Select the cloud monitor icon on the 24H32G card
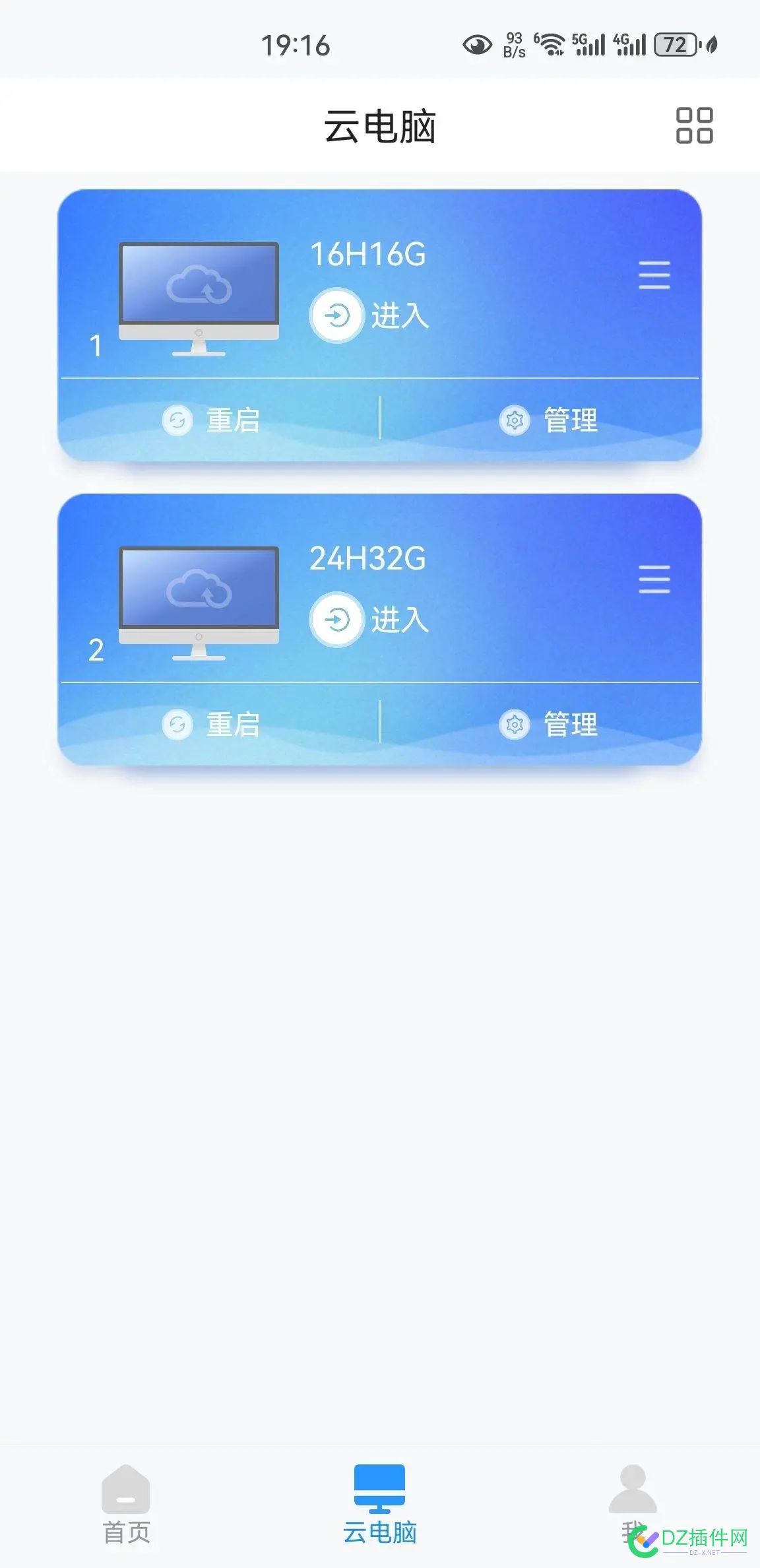Screen dimensions: 760x1568 click(x=199, y=601)
